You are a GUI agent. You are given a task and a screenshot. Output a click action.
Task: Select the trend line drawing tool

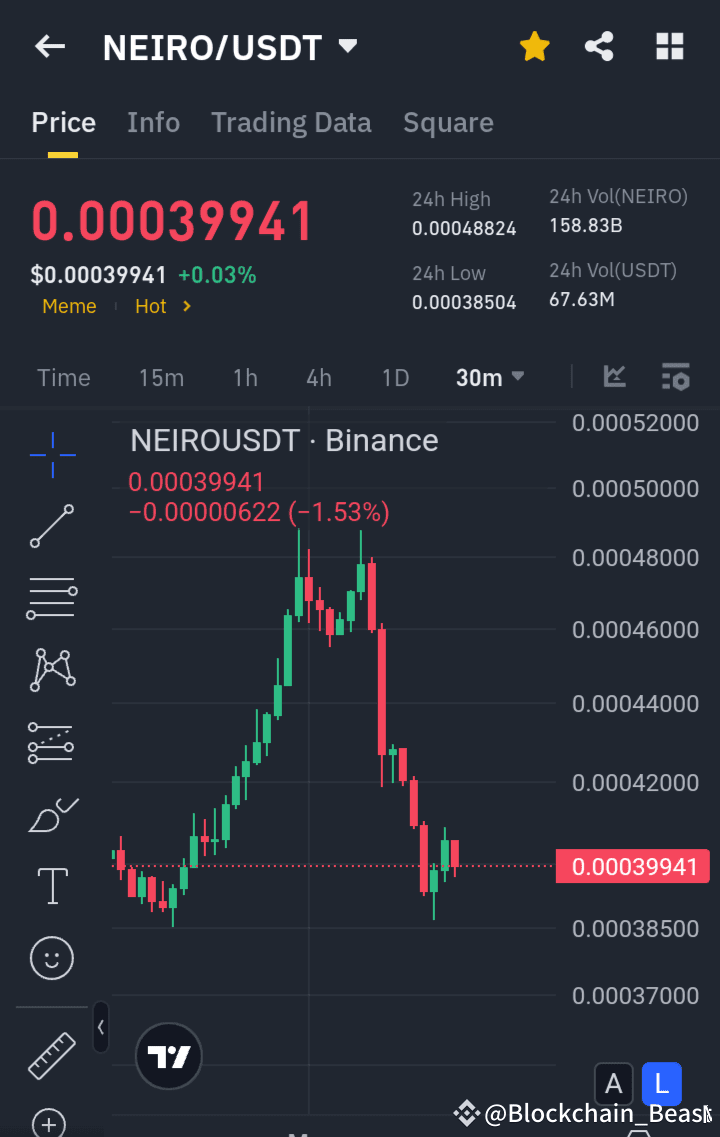click(51, 525)
